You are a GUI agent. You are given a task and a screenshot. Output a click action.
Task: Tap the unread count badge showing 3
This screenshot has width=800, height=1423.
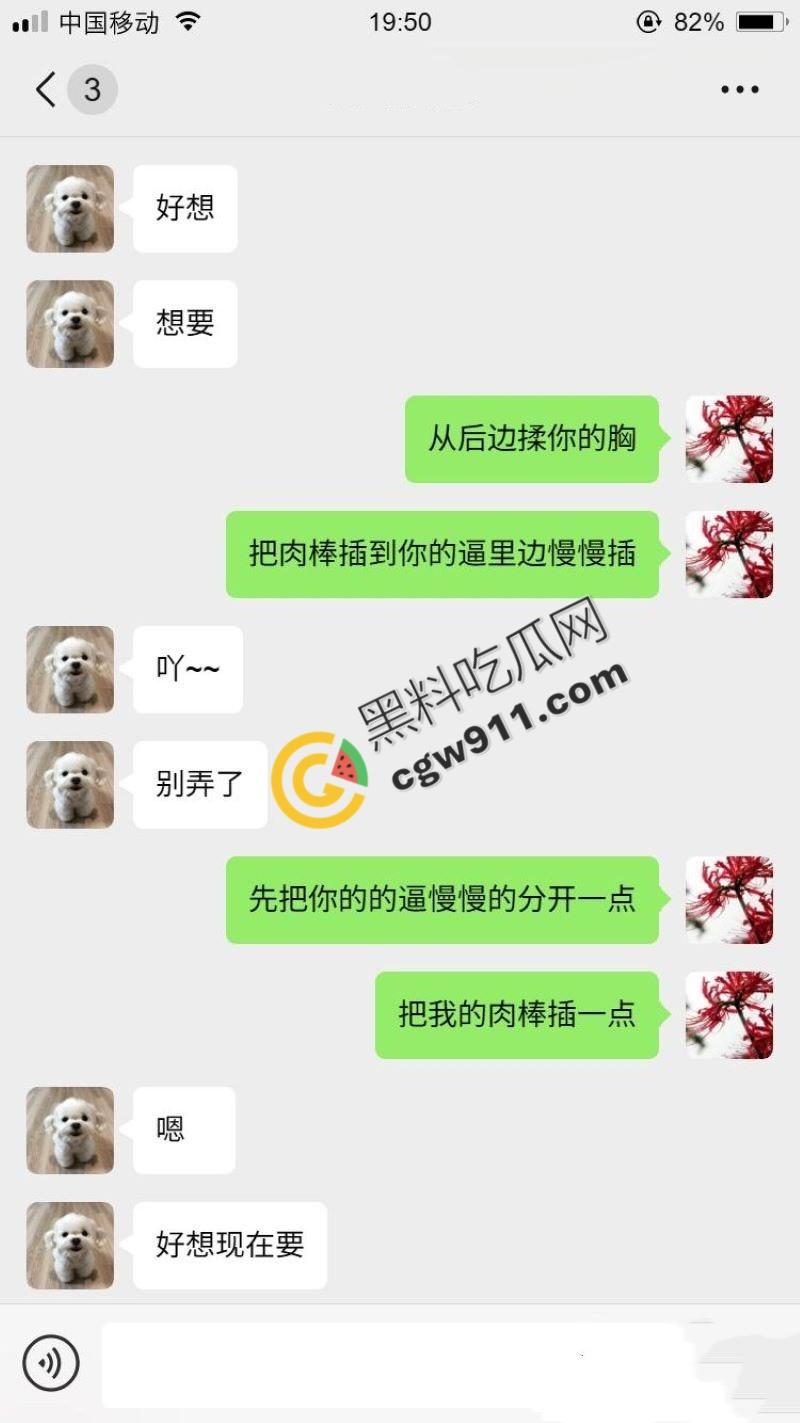click(x=91, y=89)
